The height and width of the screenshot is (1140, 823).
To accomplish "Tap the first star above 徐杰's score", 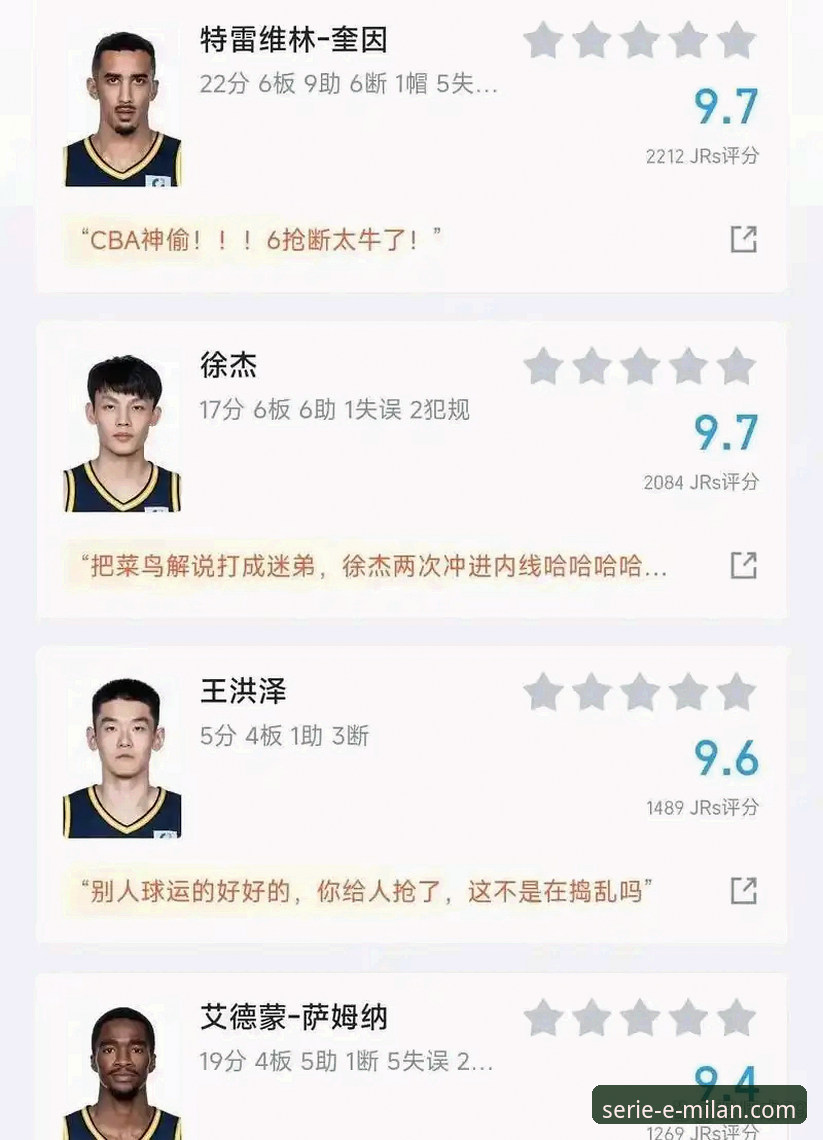I will click(x=545, y=366).
